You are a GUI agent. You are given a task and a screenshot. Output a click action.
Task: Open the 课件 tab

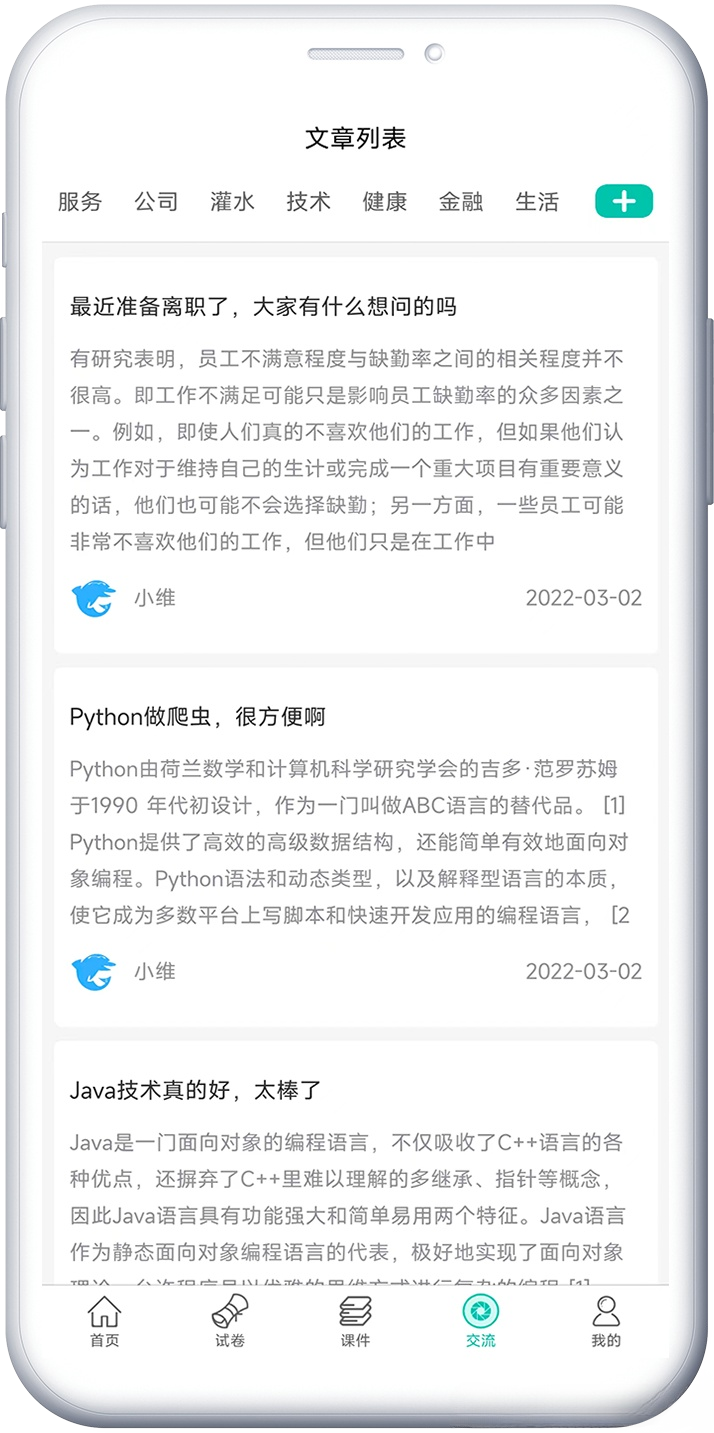click(355, 1321)
